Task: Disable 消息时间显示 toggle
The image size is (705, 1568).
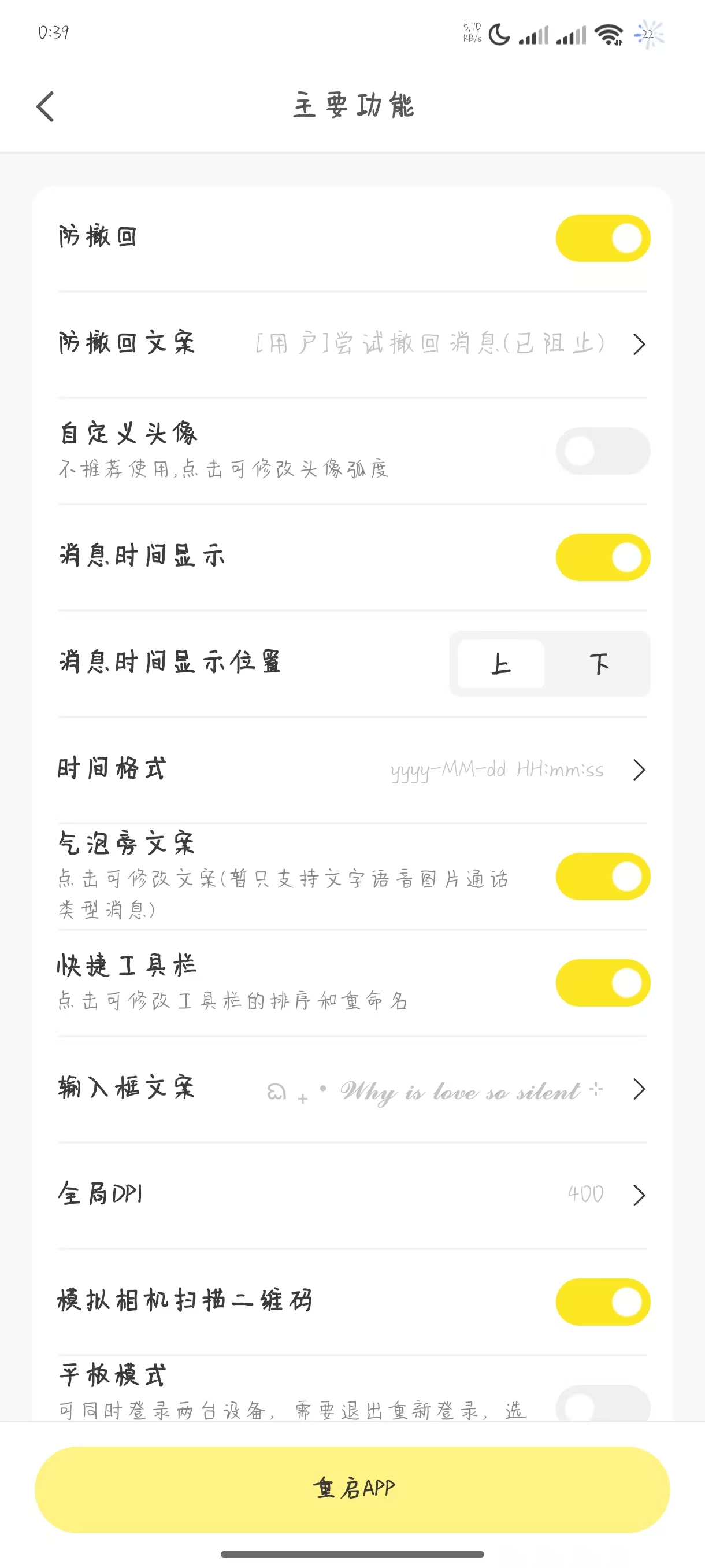Action: (x=603, y=557)
